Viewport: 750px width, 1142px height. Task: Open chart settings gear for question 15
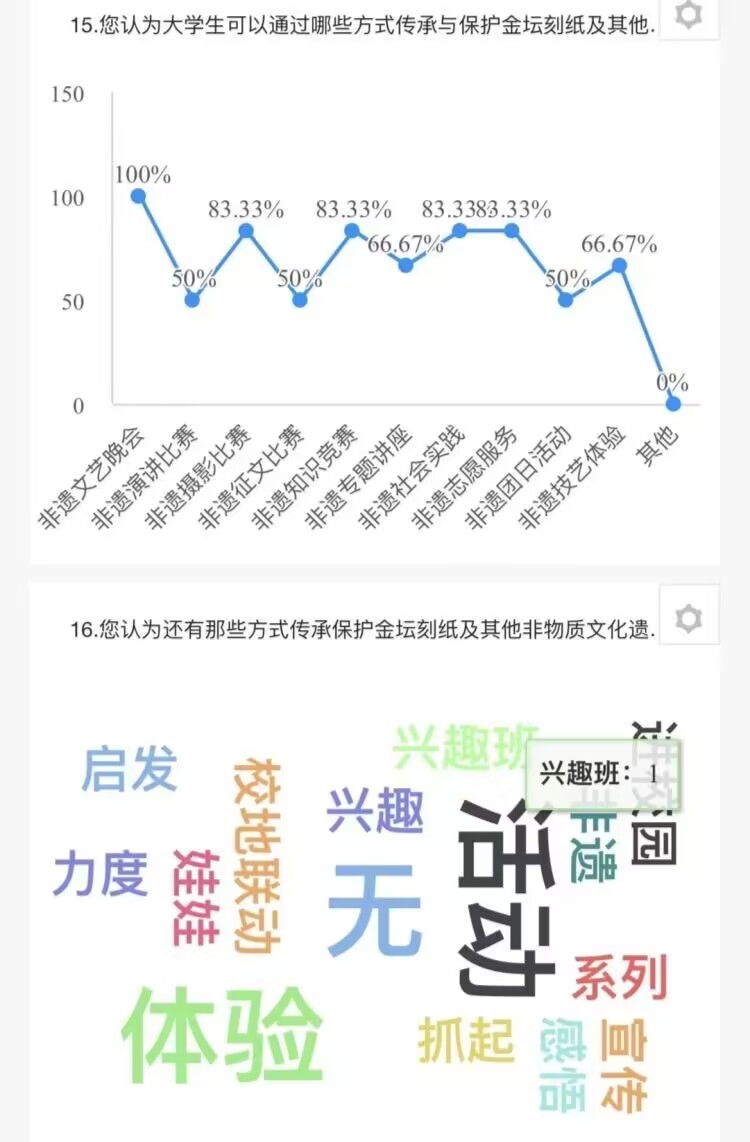(x=689, y=15)
